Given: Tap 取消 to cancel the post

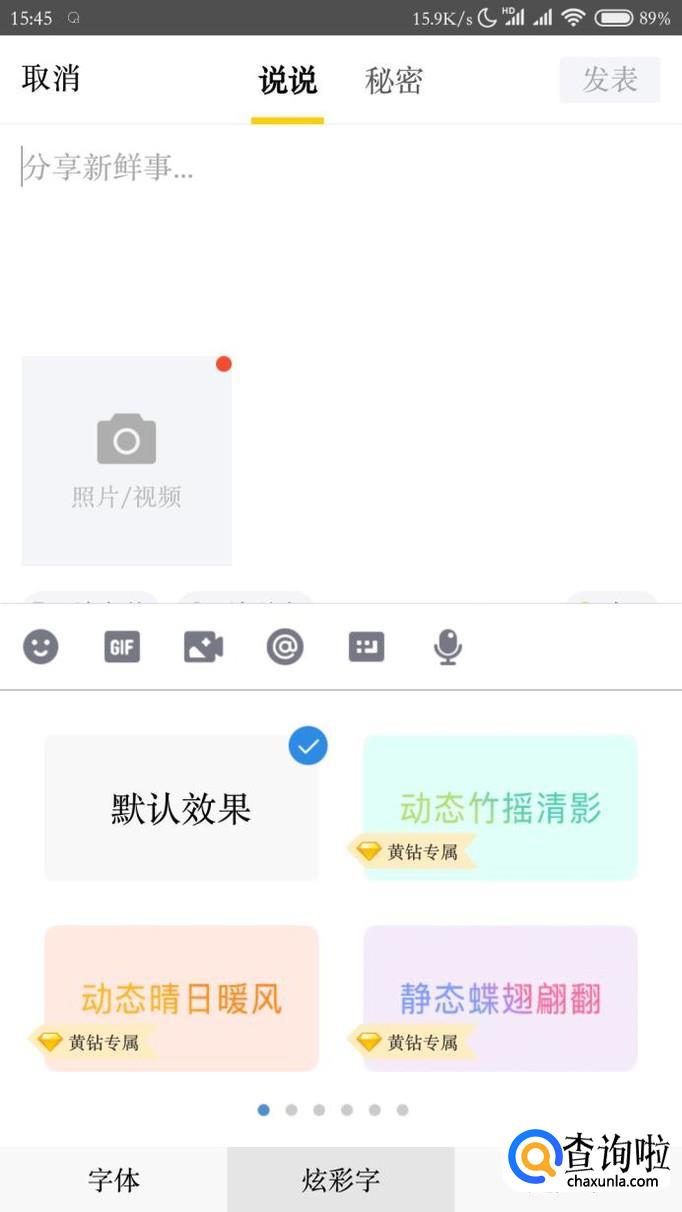Looking at the screenshot, I should coord(51,79).
